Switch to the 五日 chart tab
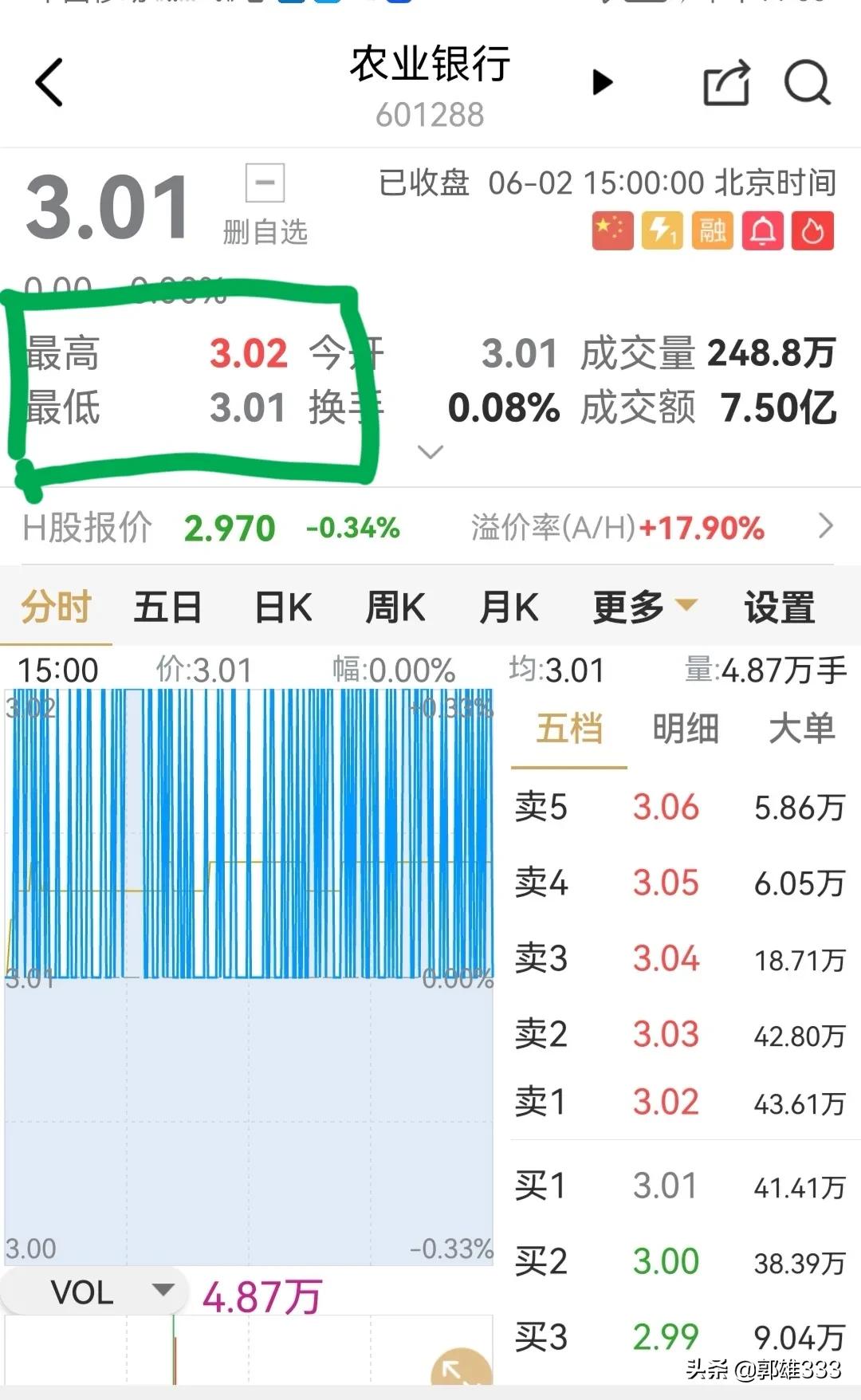Screen dimensions: 861x1400 (167, 608)
